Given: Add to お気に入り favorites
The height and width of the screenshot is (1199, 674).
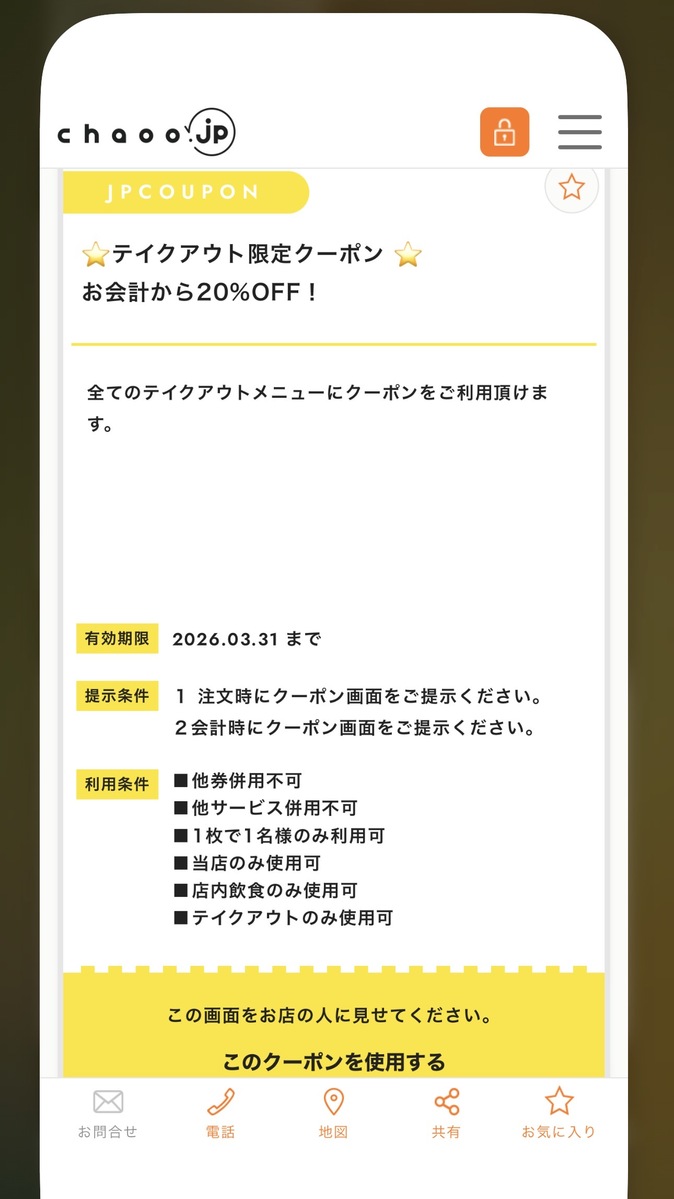Looking at the screenshot, I should 558,1114.
